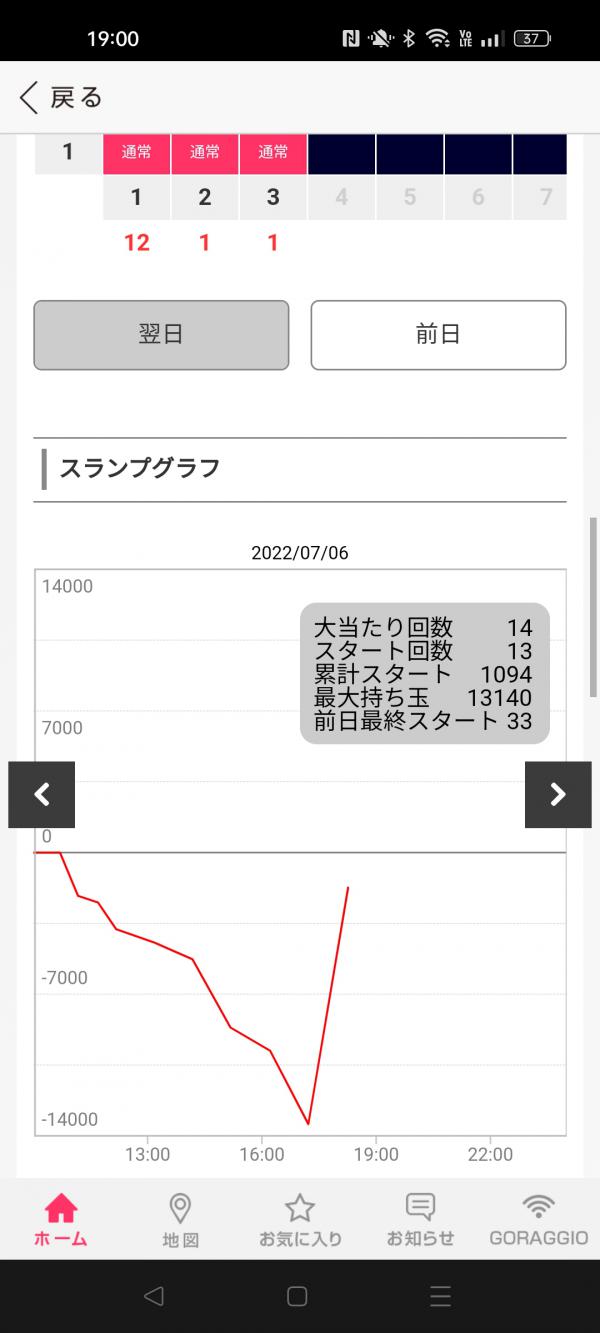
Task: Open the 地図 tab
Action: pos(180,1220)
